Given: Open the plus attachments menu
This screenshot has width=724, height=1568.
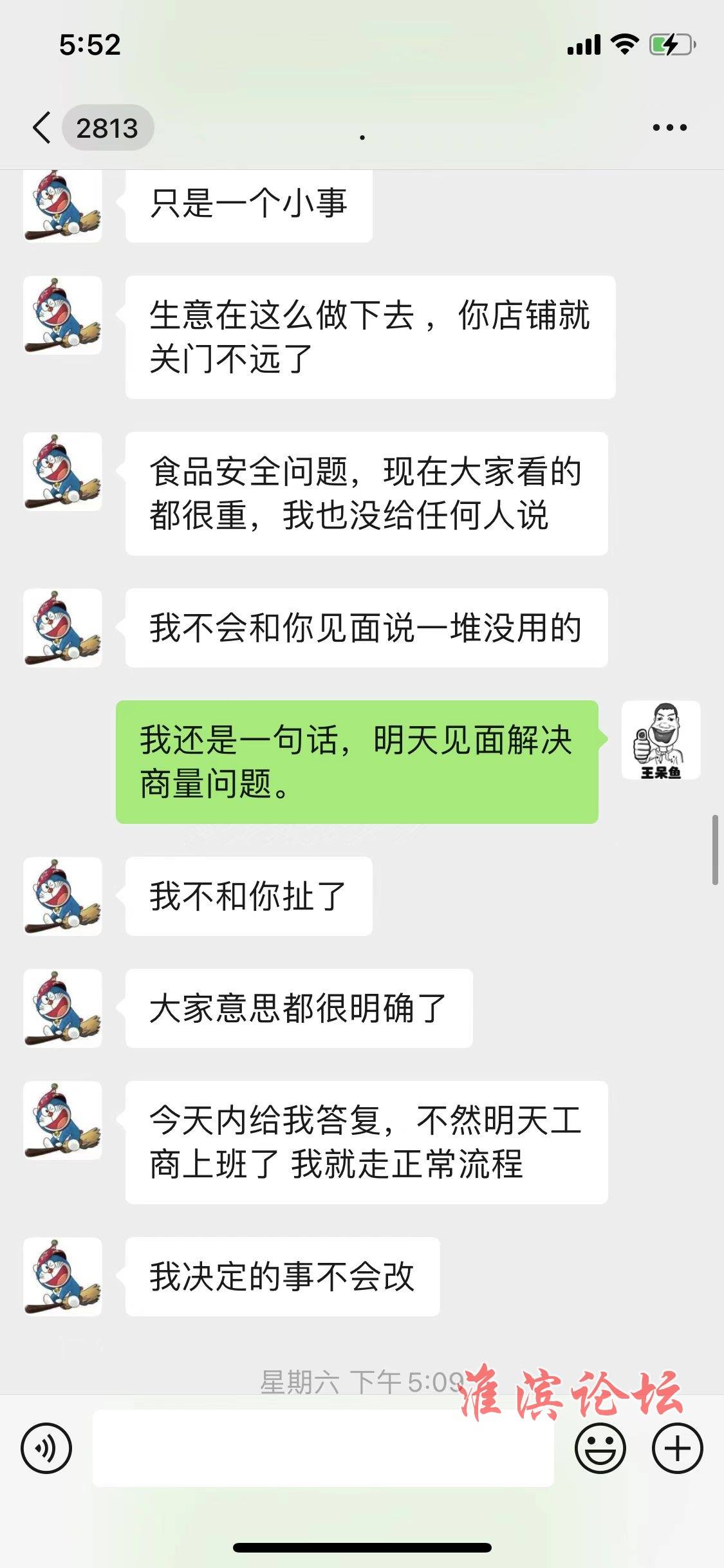Looking at the screenshot, I should (677, 1448).
